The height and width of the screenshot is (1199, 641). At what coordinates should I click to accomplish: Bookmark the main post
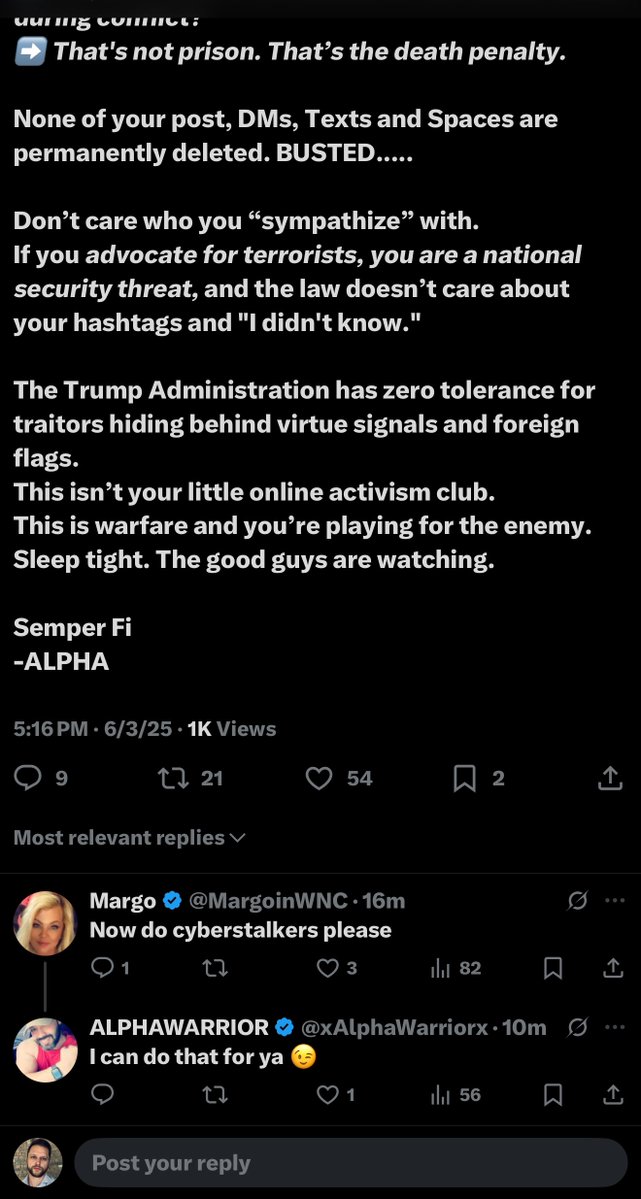point(465,778)
